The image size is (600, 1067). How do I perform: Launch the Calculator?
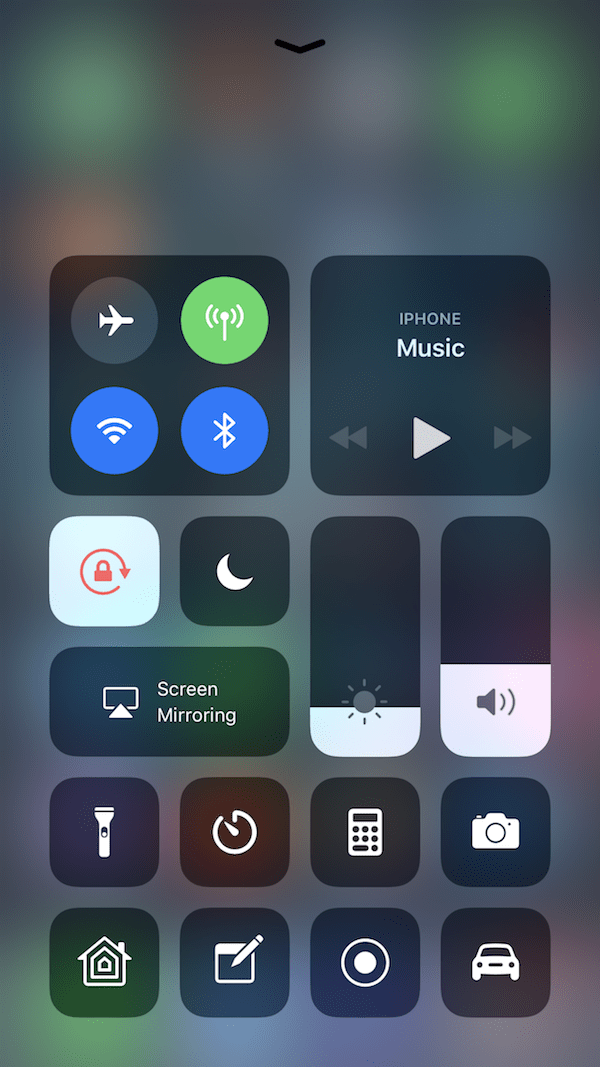pos(365,832)
